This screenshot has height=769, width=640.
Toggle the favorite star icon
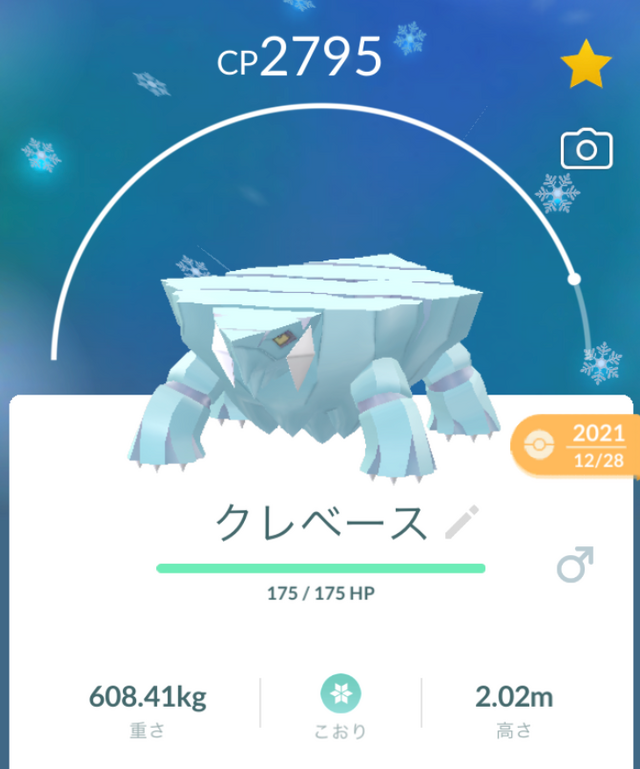[586, 65]
